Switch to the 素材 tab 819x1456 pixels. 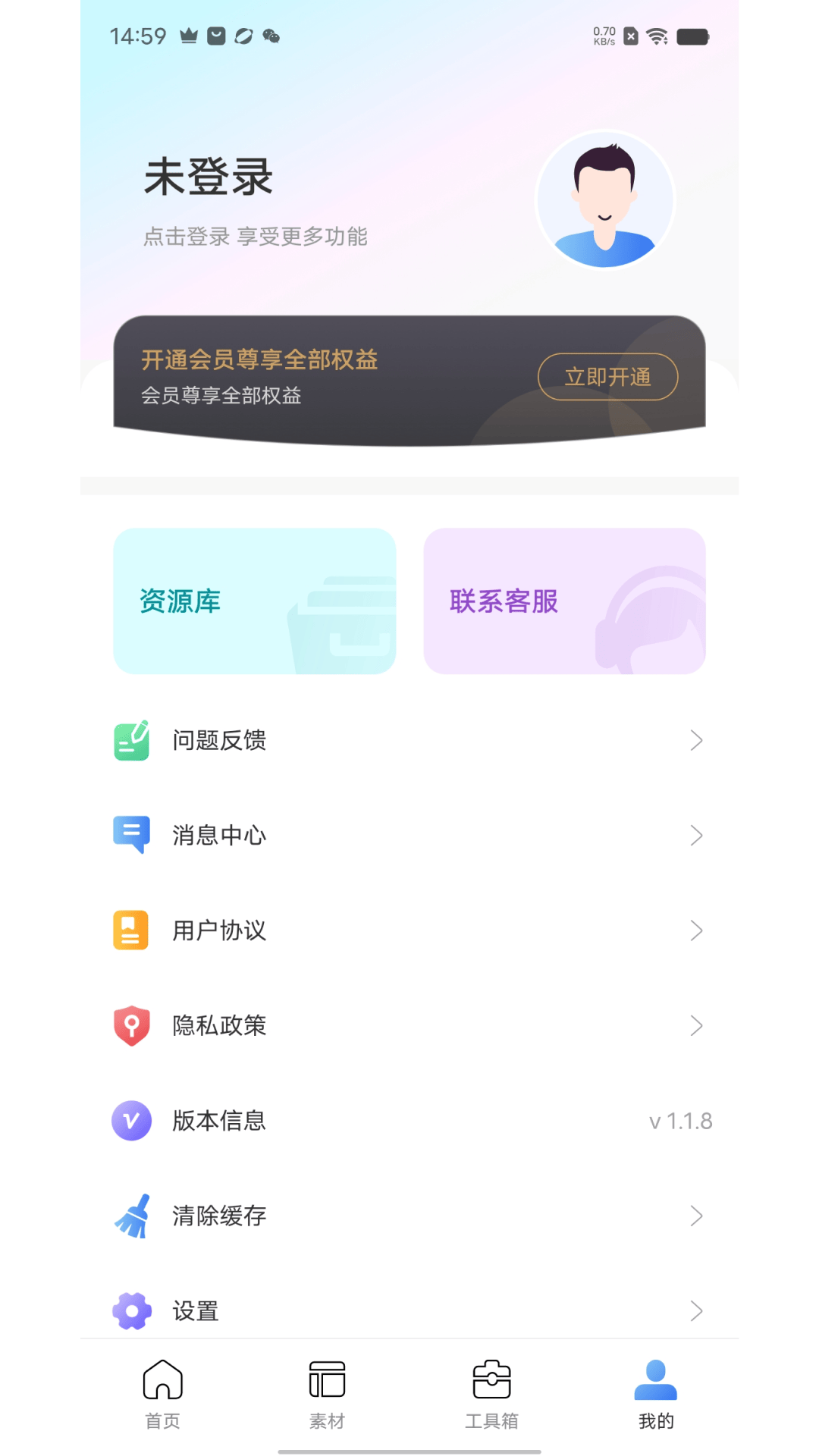pyautogui.click(x=328, y=1395)
